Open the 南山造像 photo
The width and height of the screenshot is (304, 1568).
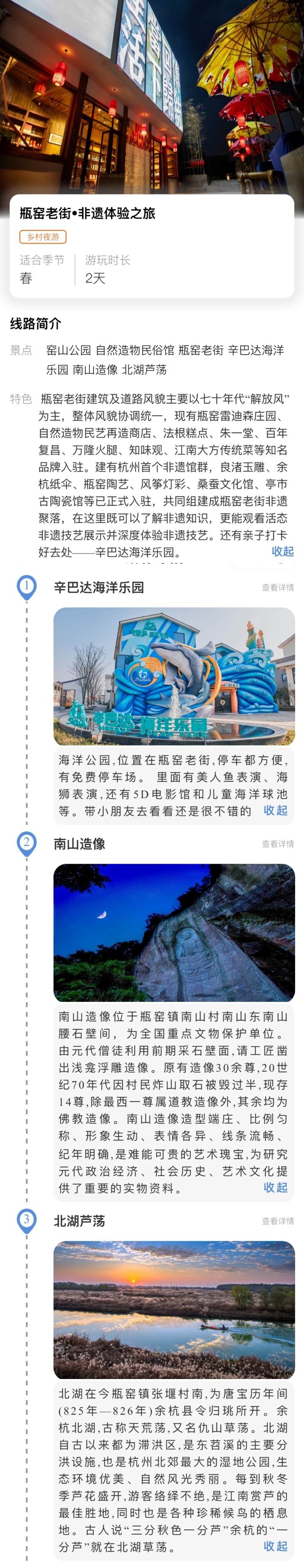click(x=174, y=933)
